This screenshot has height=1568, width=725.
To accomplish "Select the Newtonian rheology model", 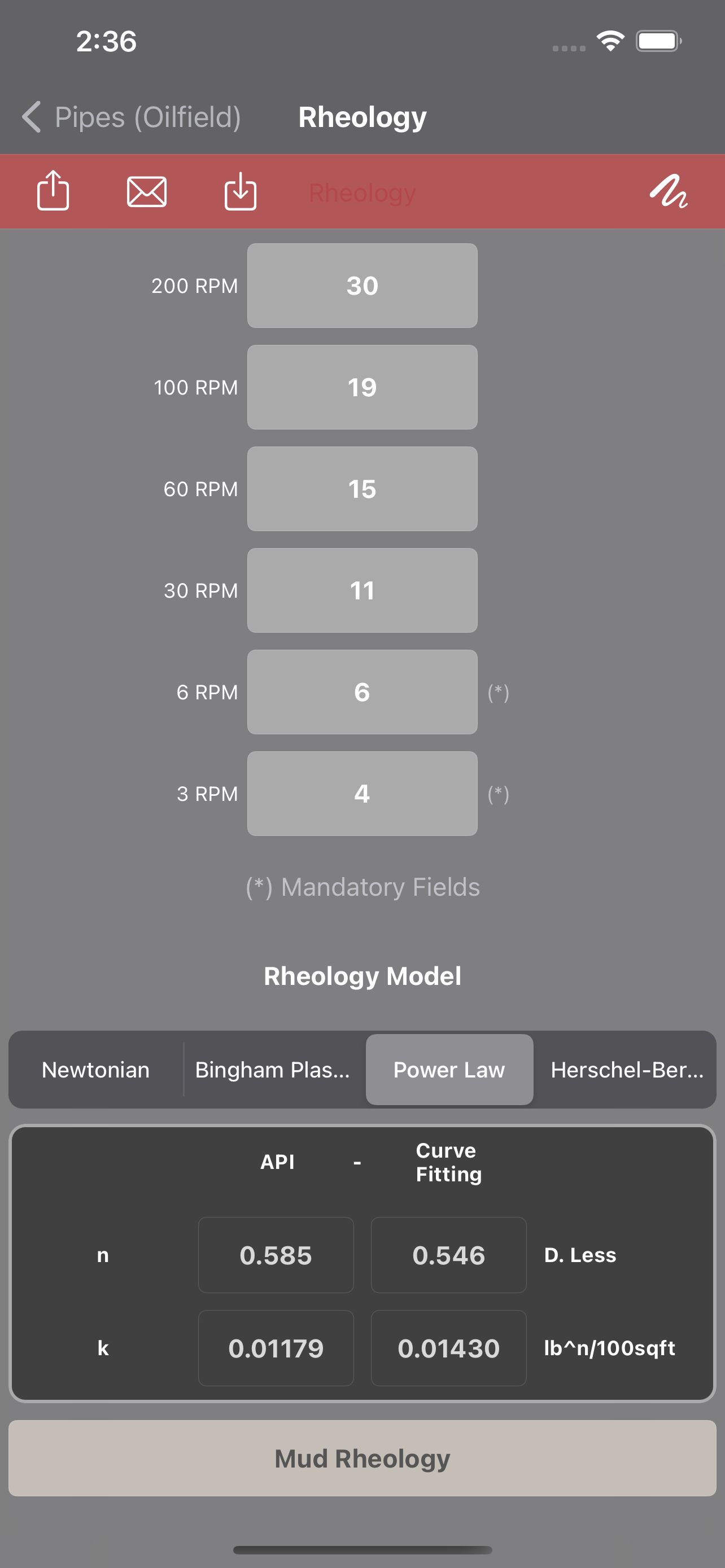I will click(95, 1070).
